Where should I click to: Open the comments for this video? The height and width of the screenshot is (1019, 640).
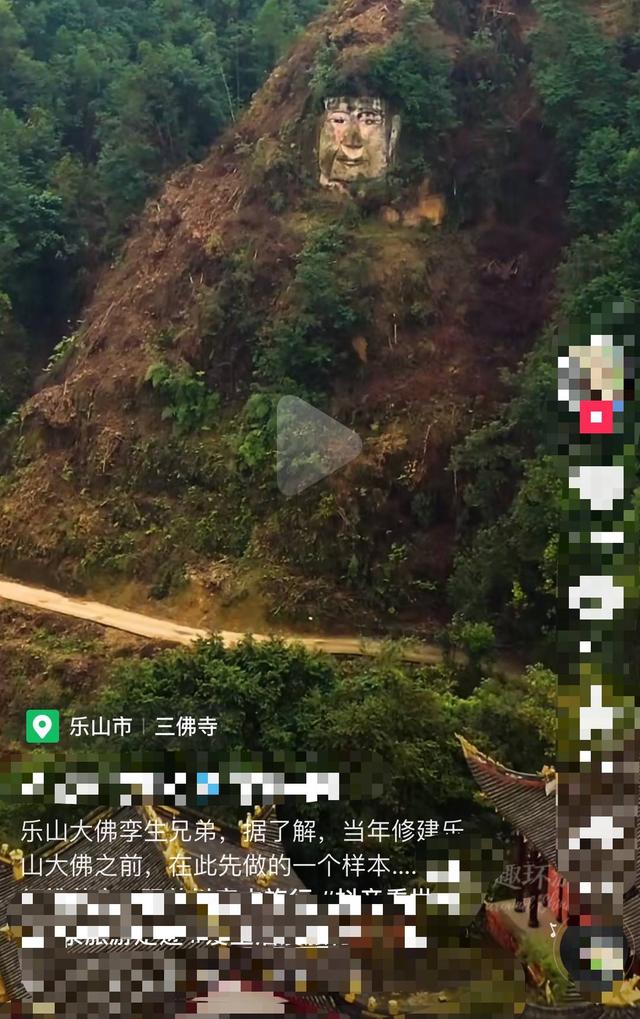[596, 598]
